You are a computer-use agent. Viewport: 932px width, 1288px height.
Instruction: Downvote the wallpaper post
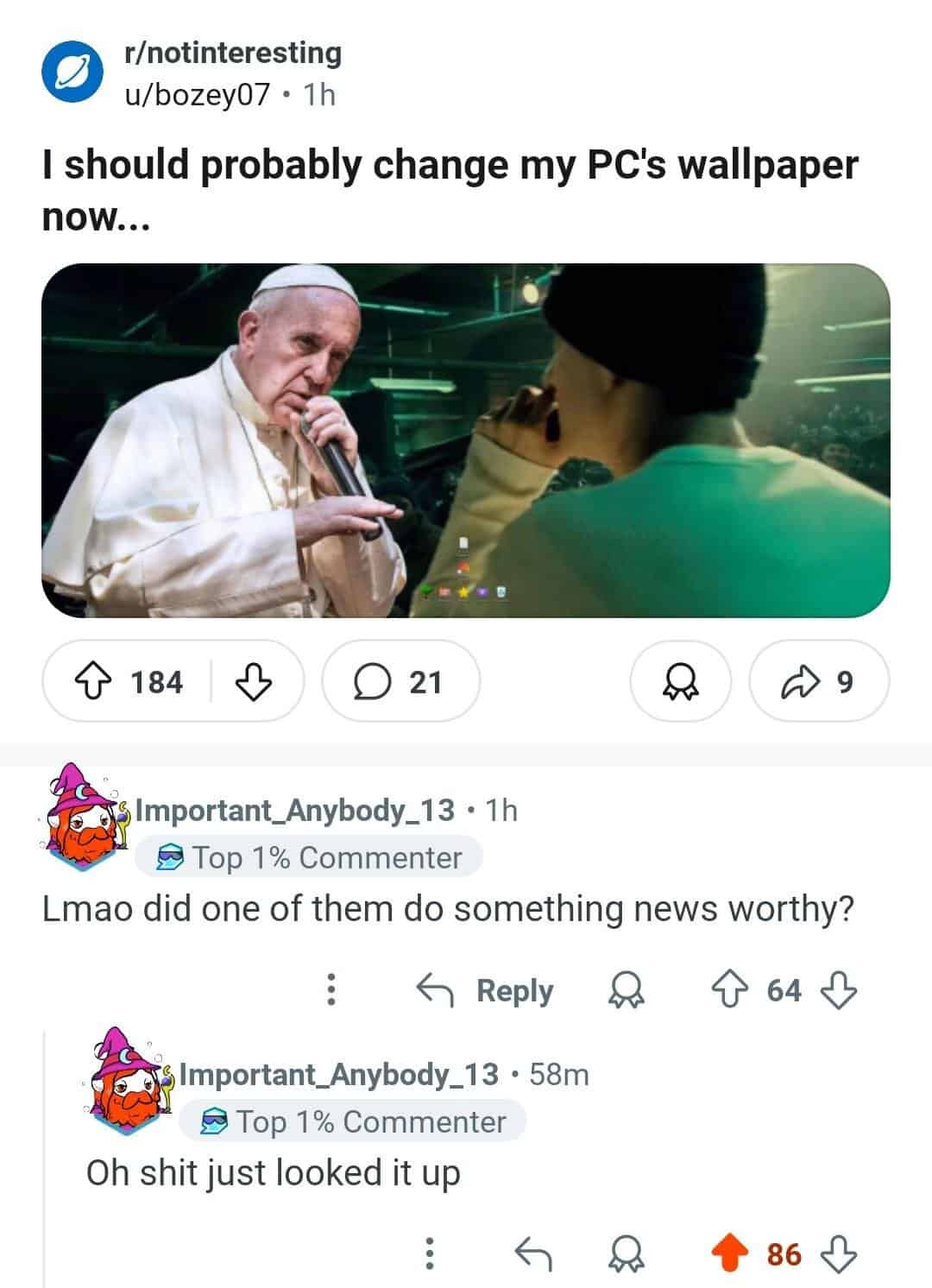coord(255,682)
